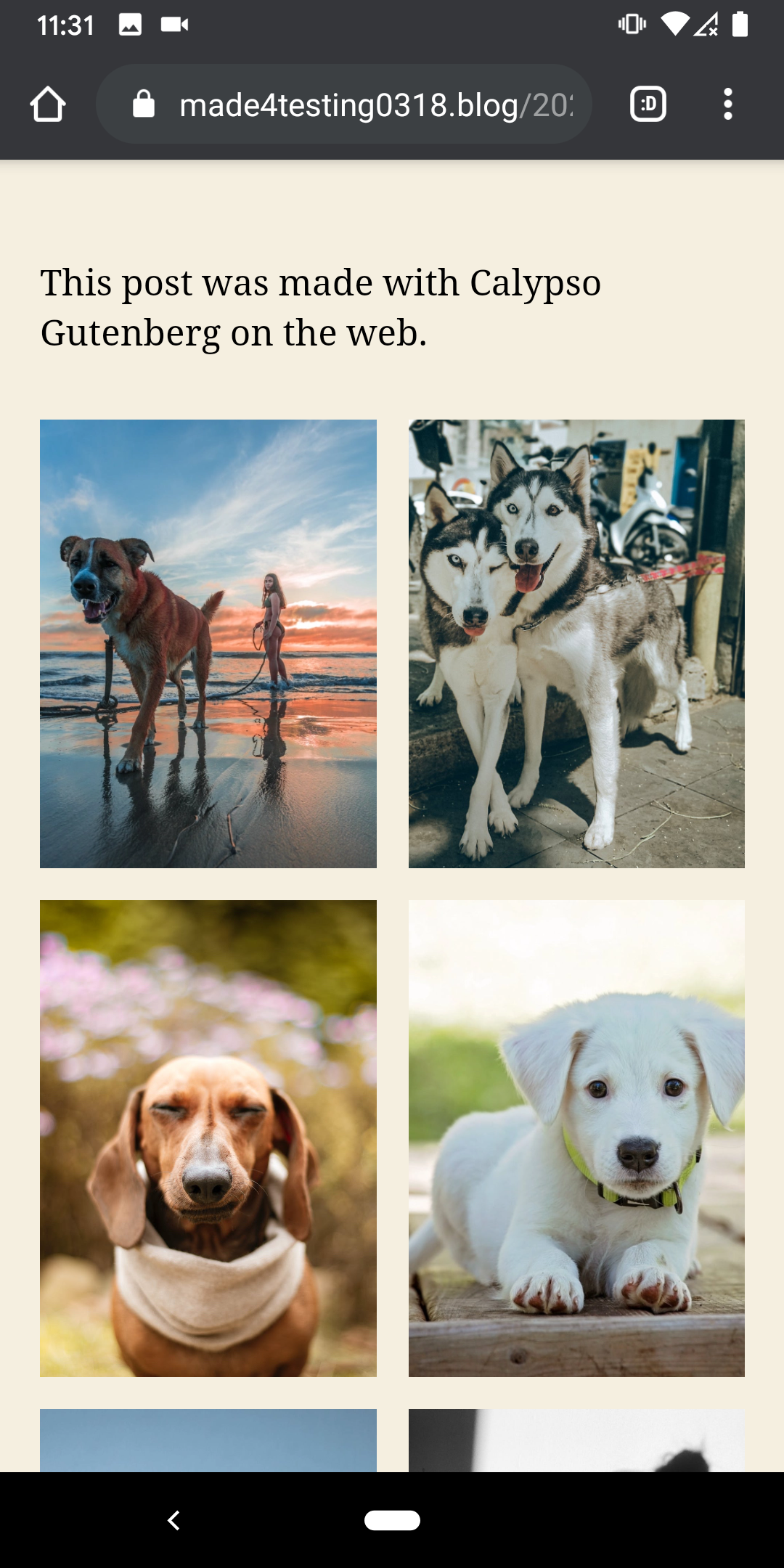View the white puppy photo
Image resolution: width=784 pixels, height=1568 pixels.
[576, 1138]
